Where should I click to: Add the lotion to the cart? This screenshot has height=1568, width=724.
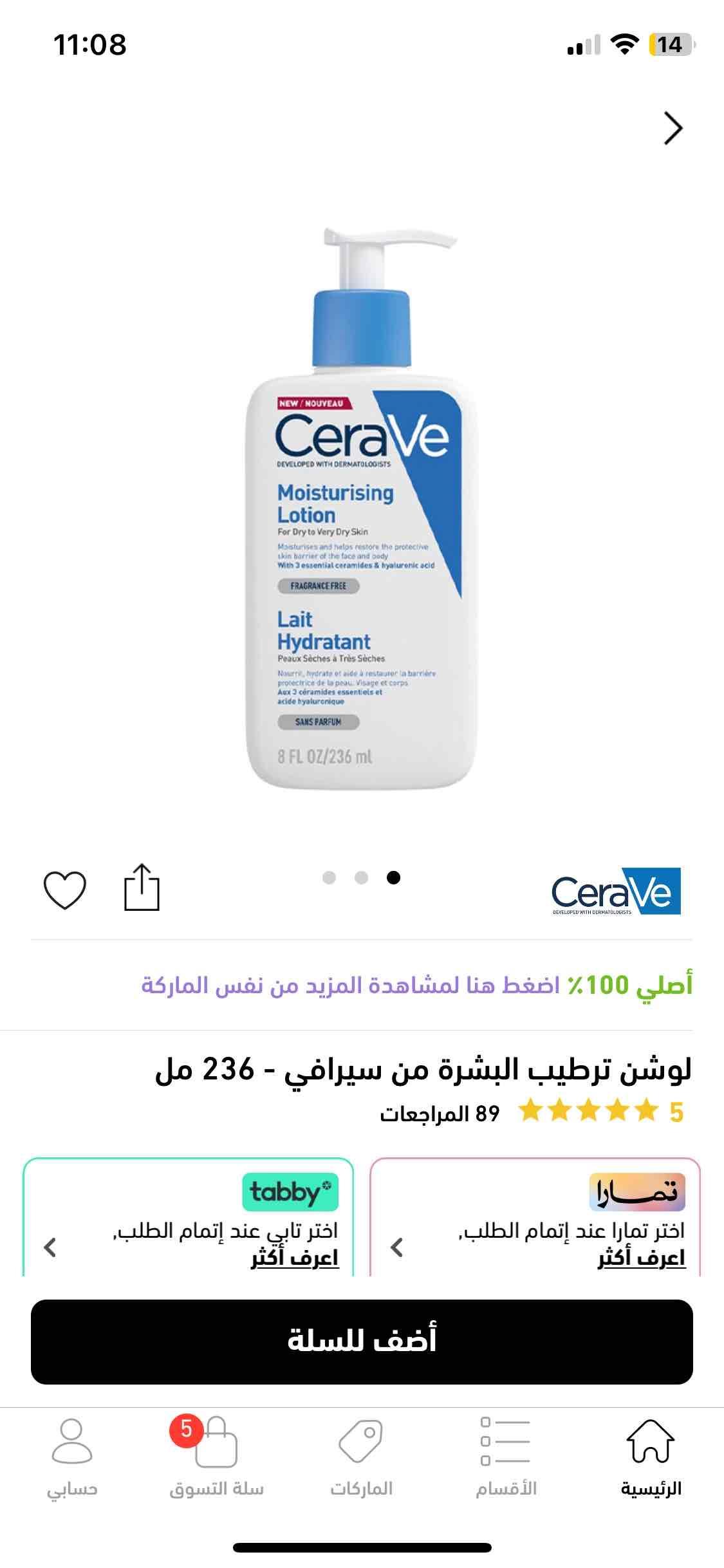point(362,1341)
